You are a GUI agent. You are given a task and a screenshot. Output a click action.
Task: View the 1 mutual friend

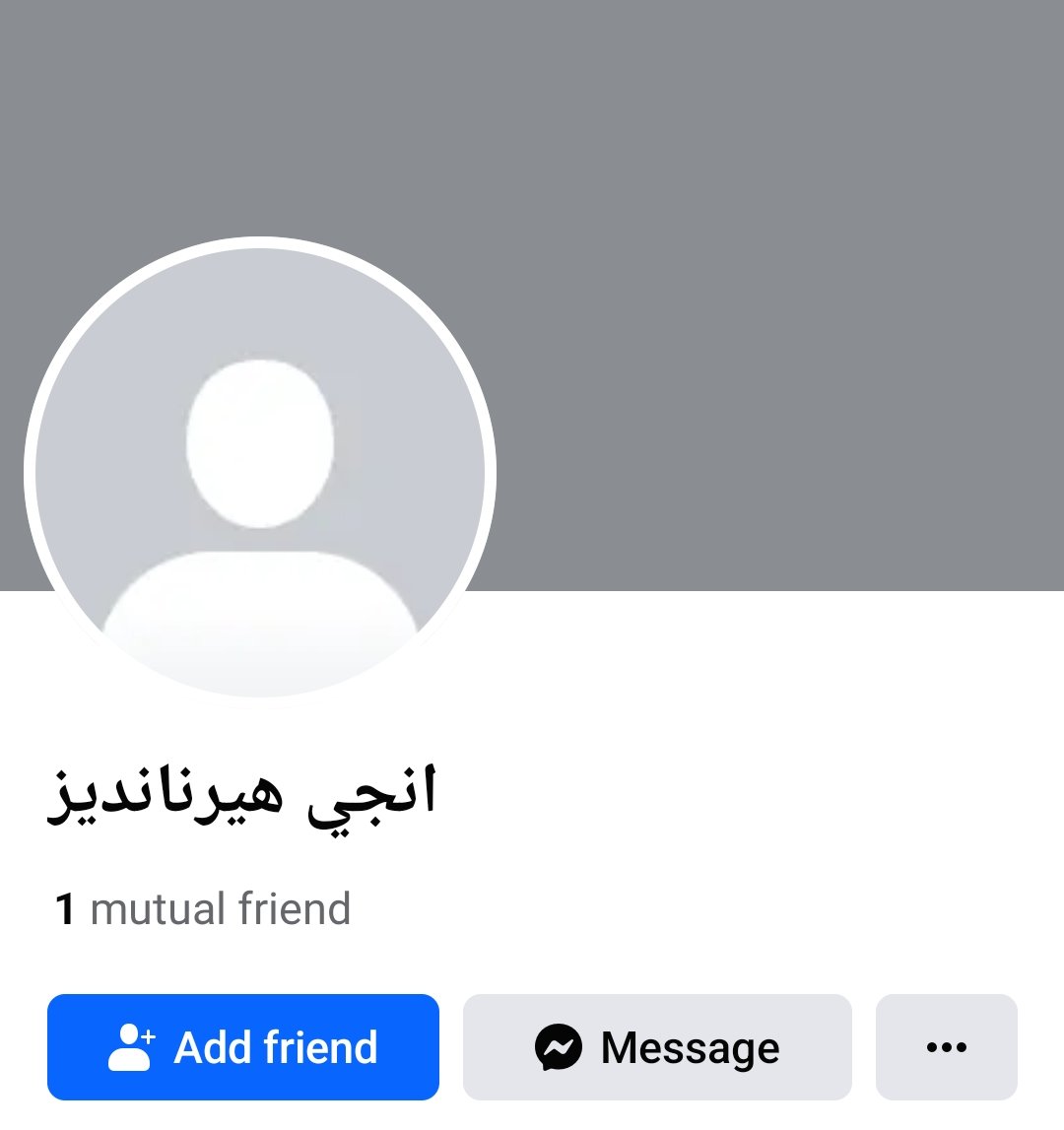pyautogui.click(x=203, y=909)
